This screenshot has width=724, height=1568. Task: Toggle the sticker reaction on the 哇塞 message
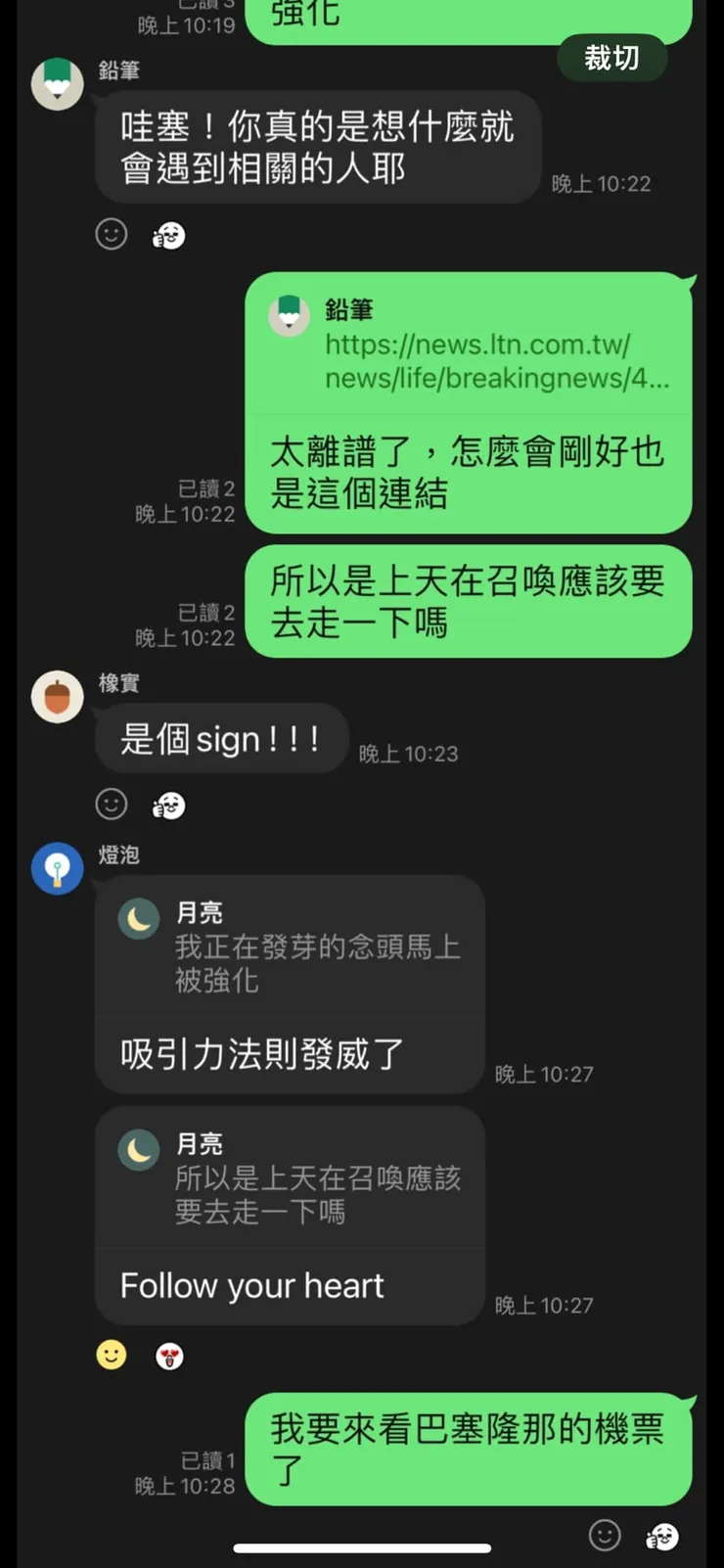(168, 235)
